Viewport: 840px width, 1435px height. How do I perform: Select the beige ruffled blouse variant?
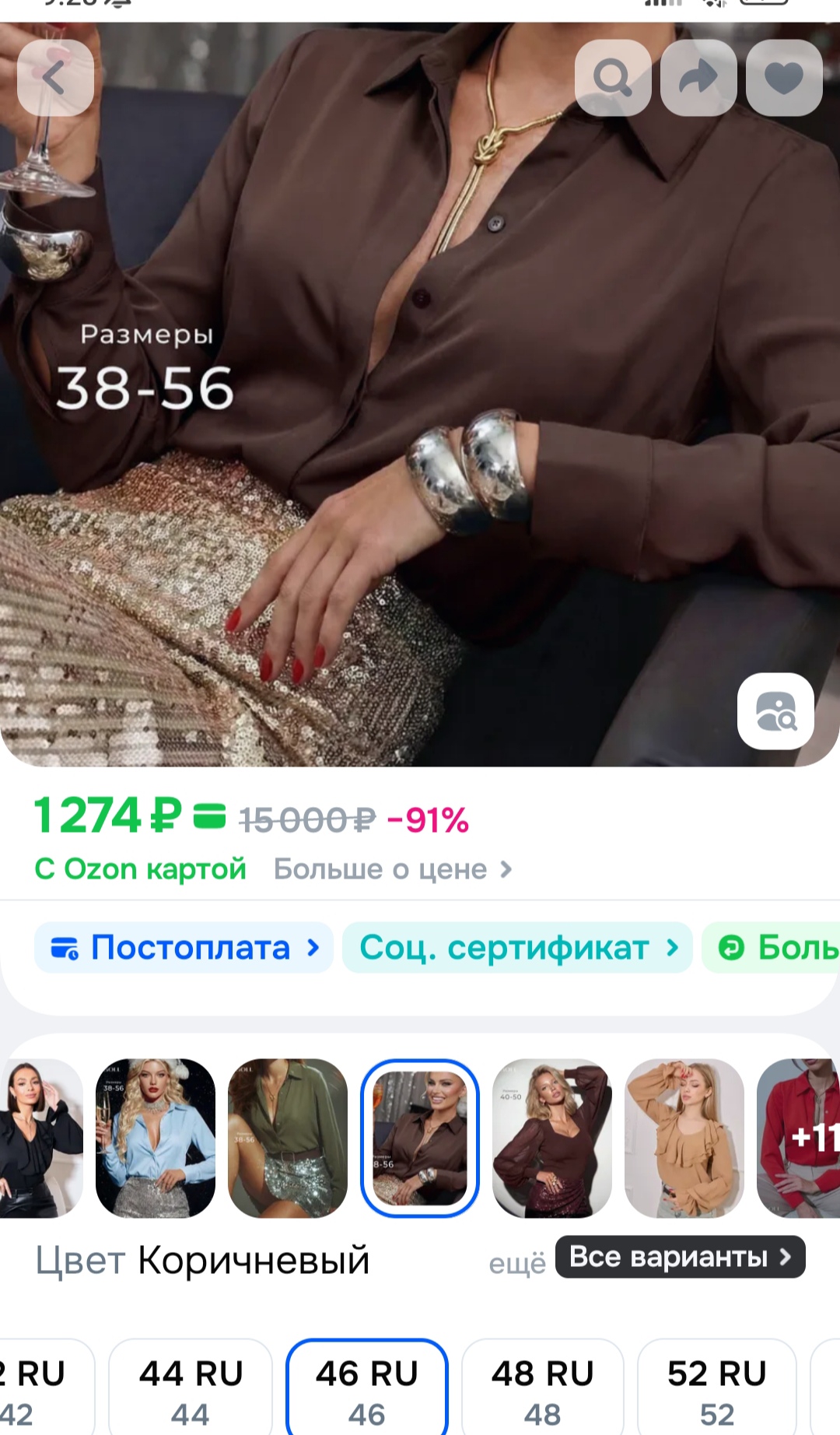tap(684, 1138)
